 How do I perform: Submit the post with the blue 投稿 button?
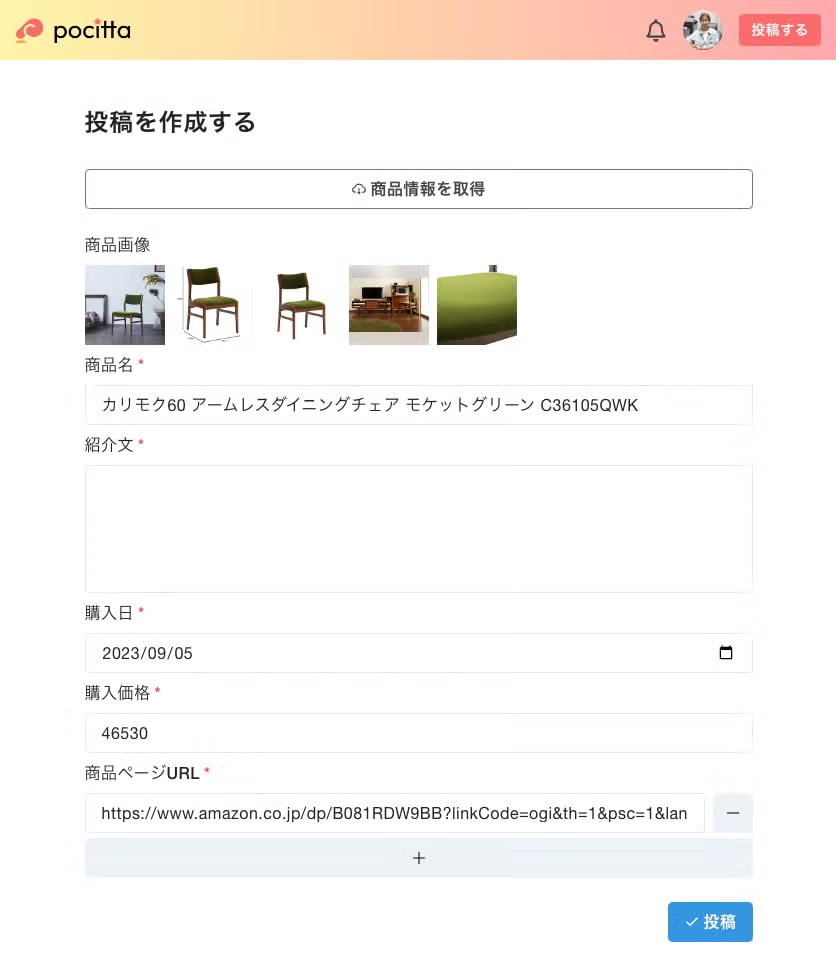pos(710,922)
